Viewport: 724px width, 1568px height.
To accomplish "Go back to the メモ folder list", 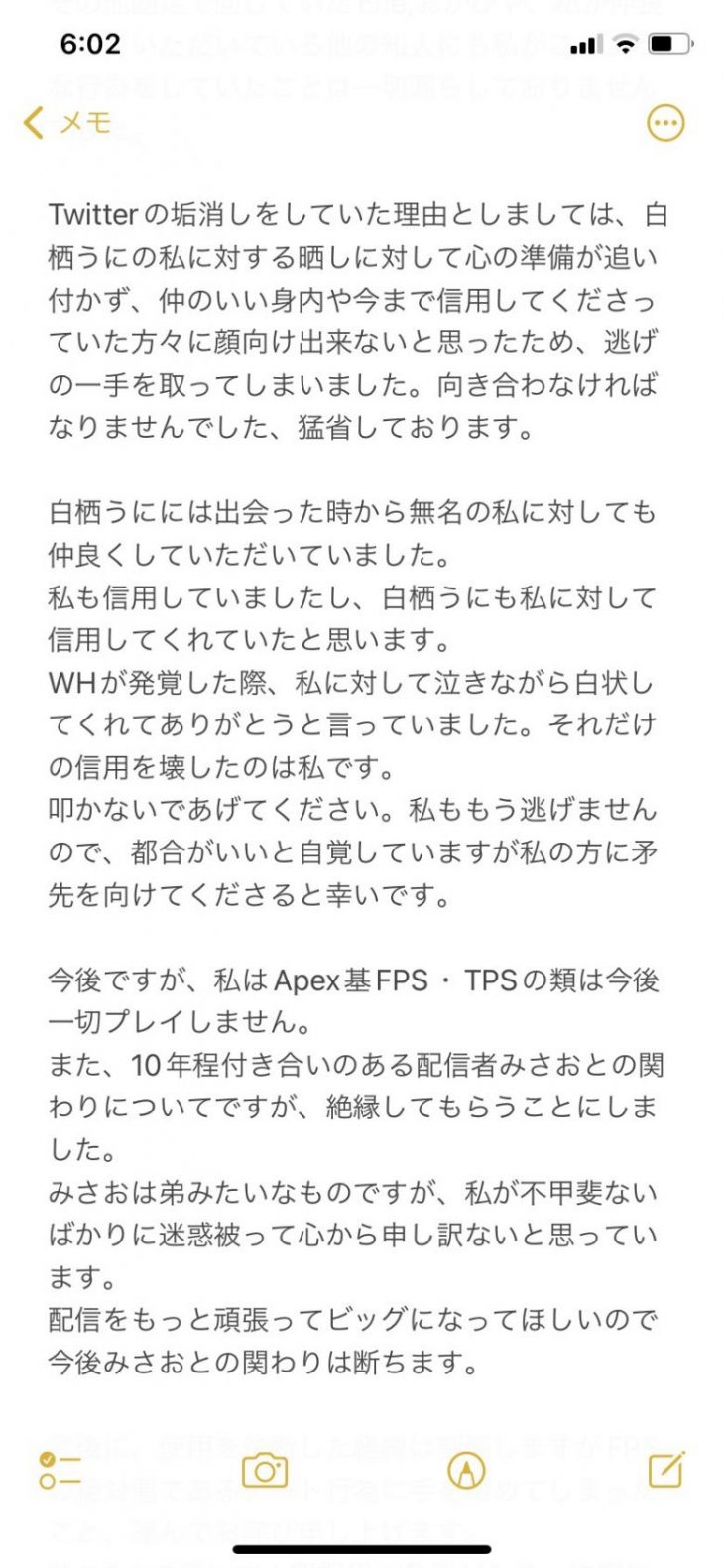I will click(66, 123).
